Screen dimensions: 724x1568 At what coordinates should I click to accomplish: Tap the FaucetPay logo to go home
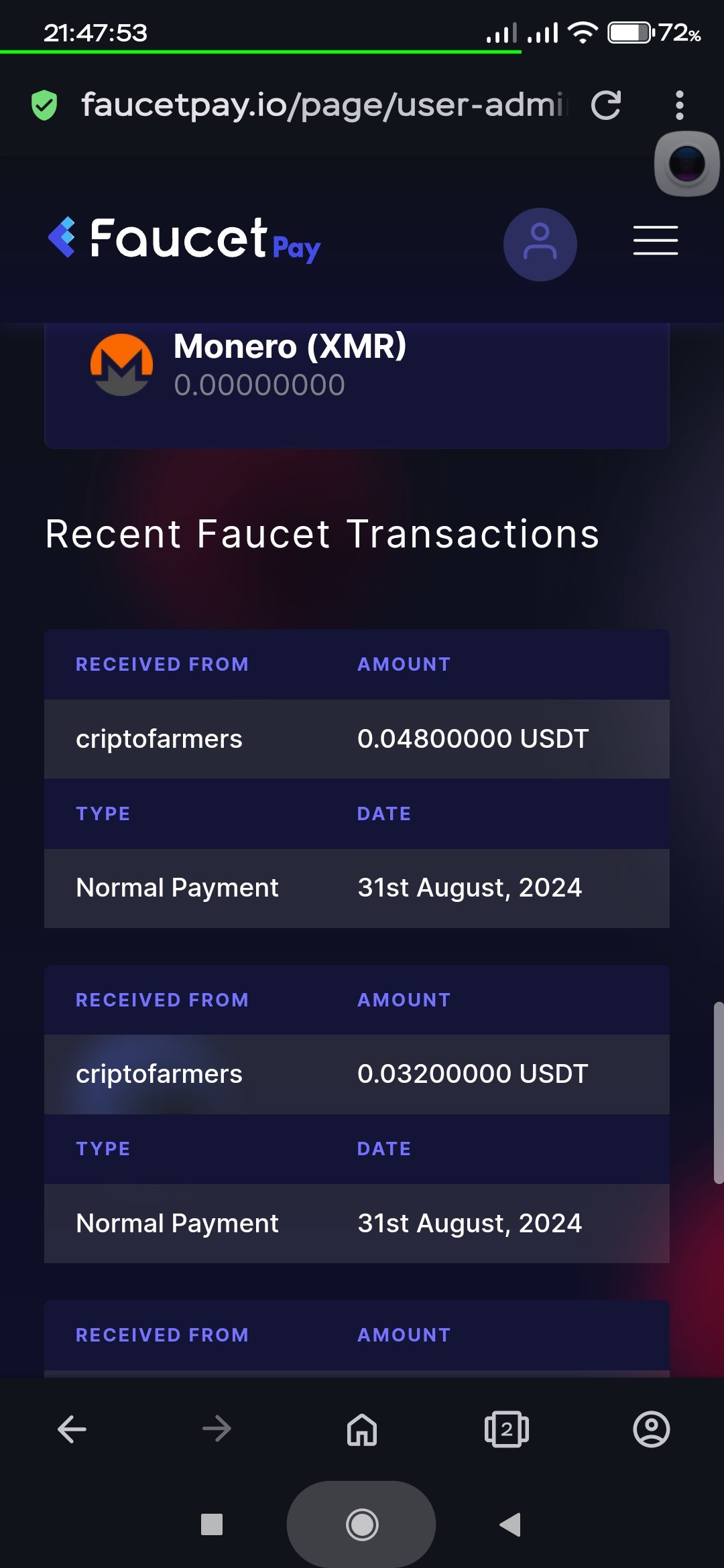click(184, 240)
